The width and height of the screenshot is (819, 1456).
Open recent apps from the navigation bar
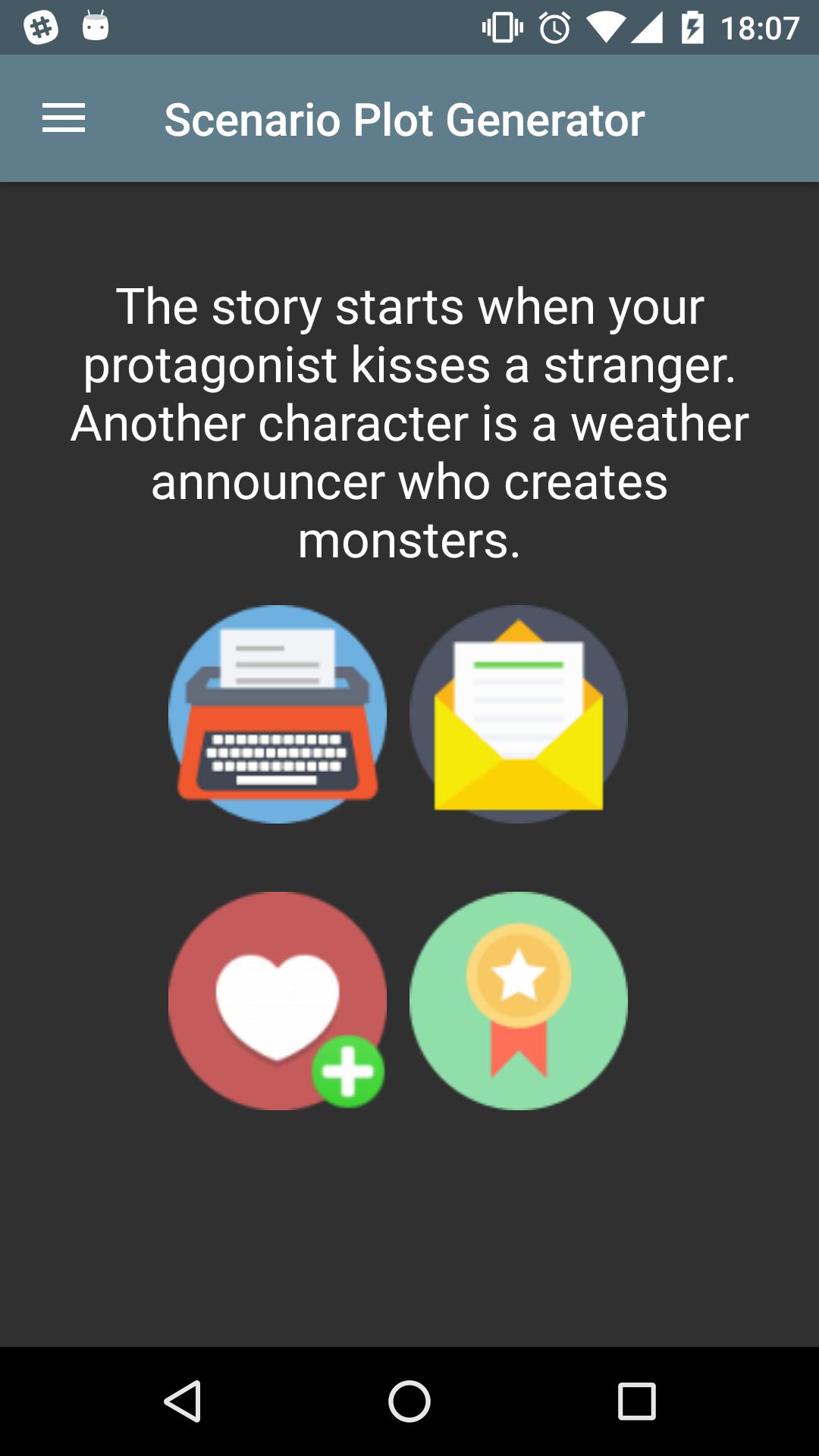637,1401
